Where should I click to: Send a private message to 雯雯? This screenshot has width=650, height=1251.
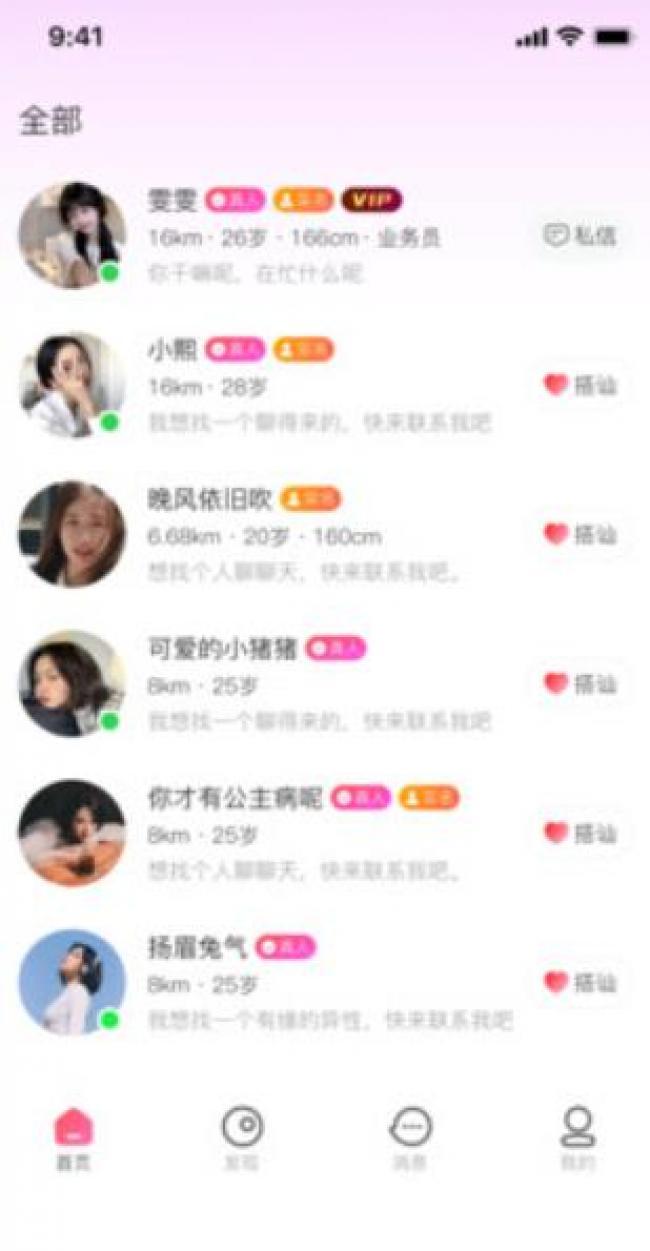click(580, 236)
